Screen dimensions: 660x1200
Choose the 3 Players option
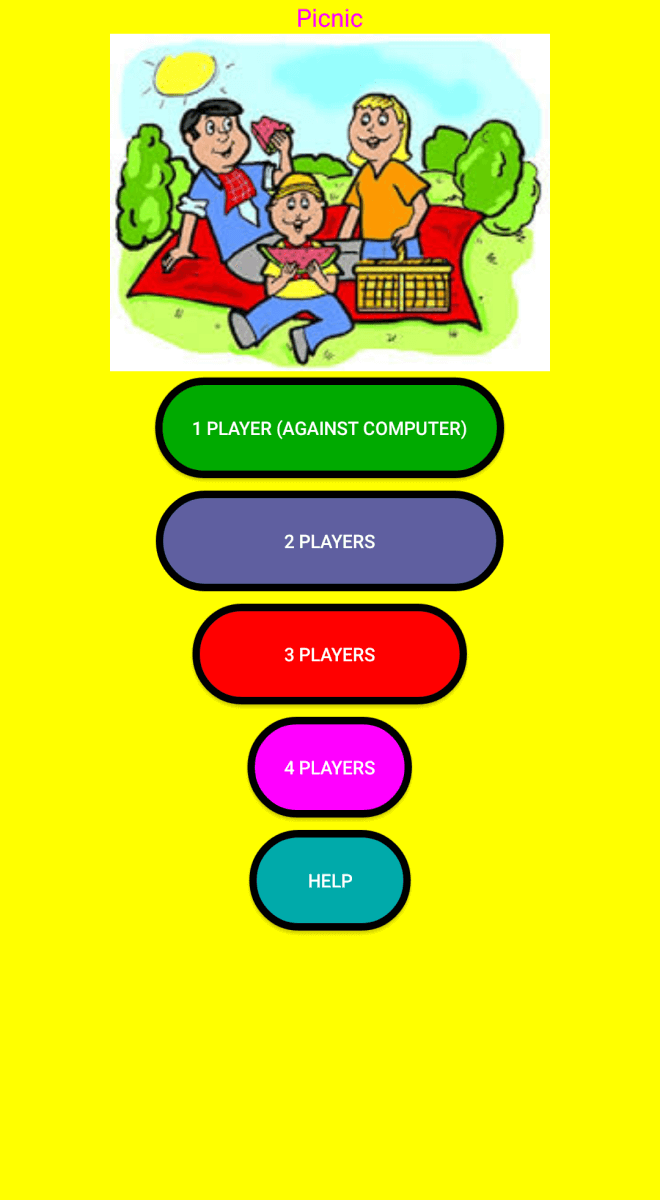(x=329, y=654)
